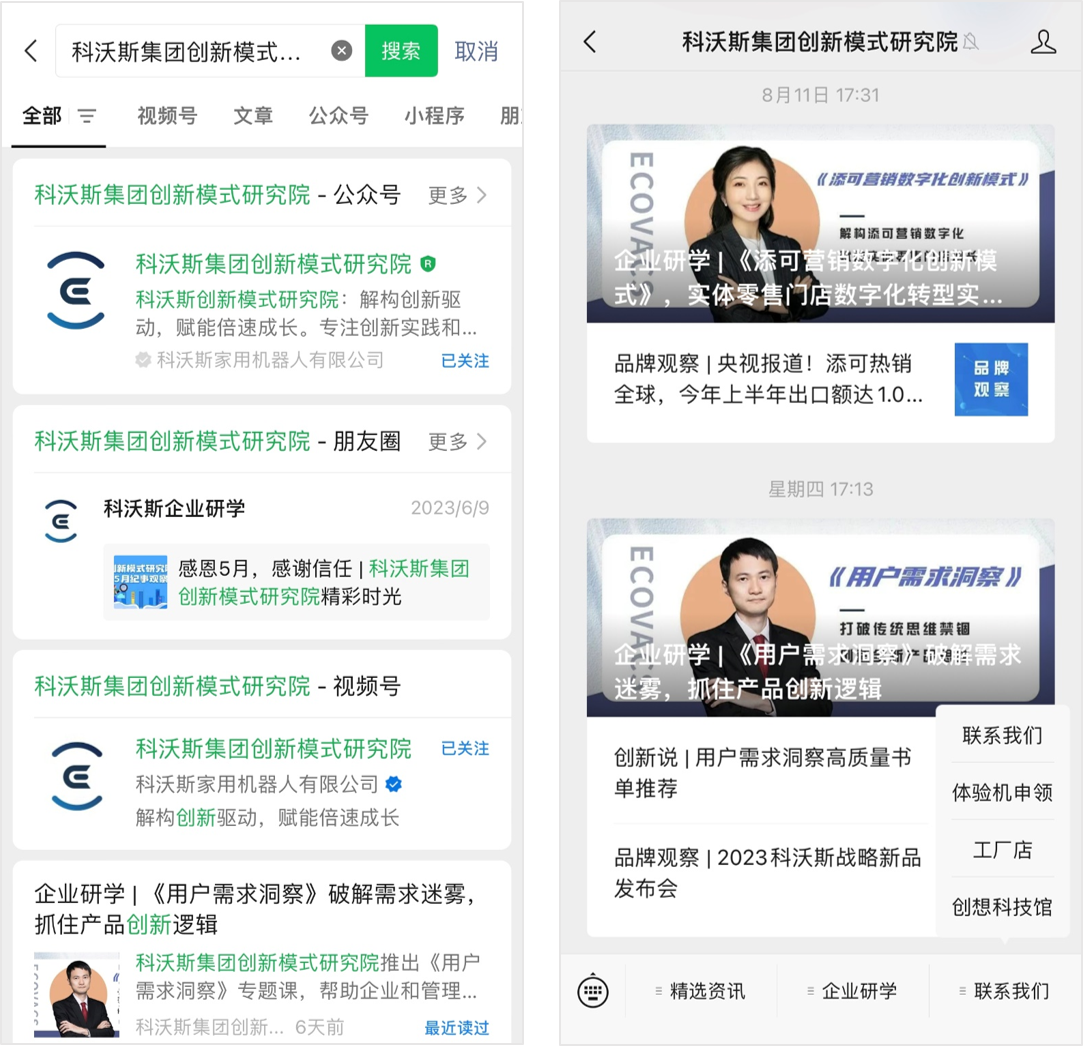Image resolution: width=1083 pixels, height=1046 pixels.
Task: Switch to the 文章 tab
Action: [253, 116]
